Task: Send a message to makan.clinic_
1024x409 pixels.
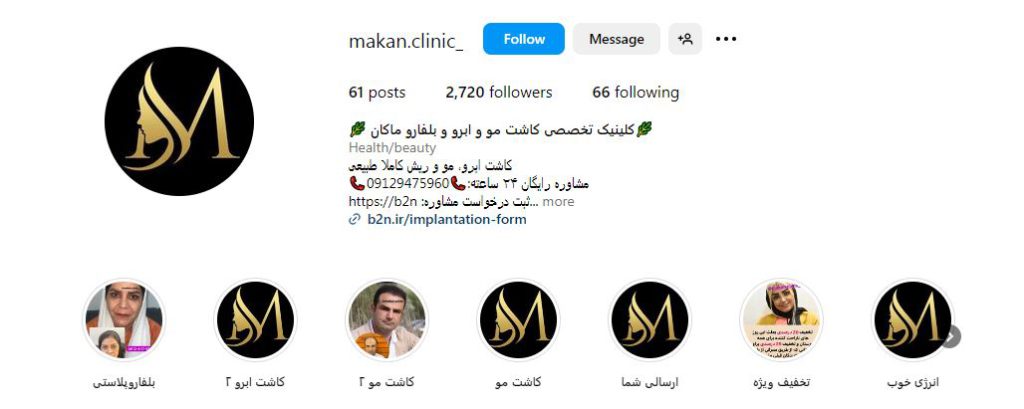Action: tap(616, 39)
